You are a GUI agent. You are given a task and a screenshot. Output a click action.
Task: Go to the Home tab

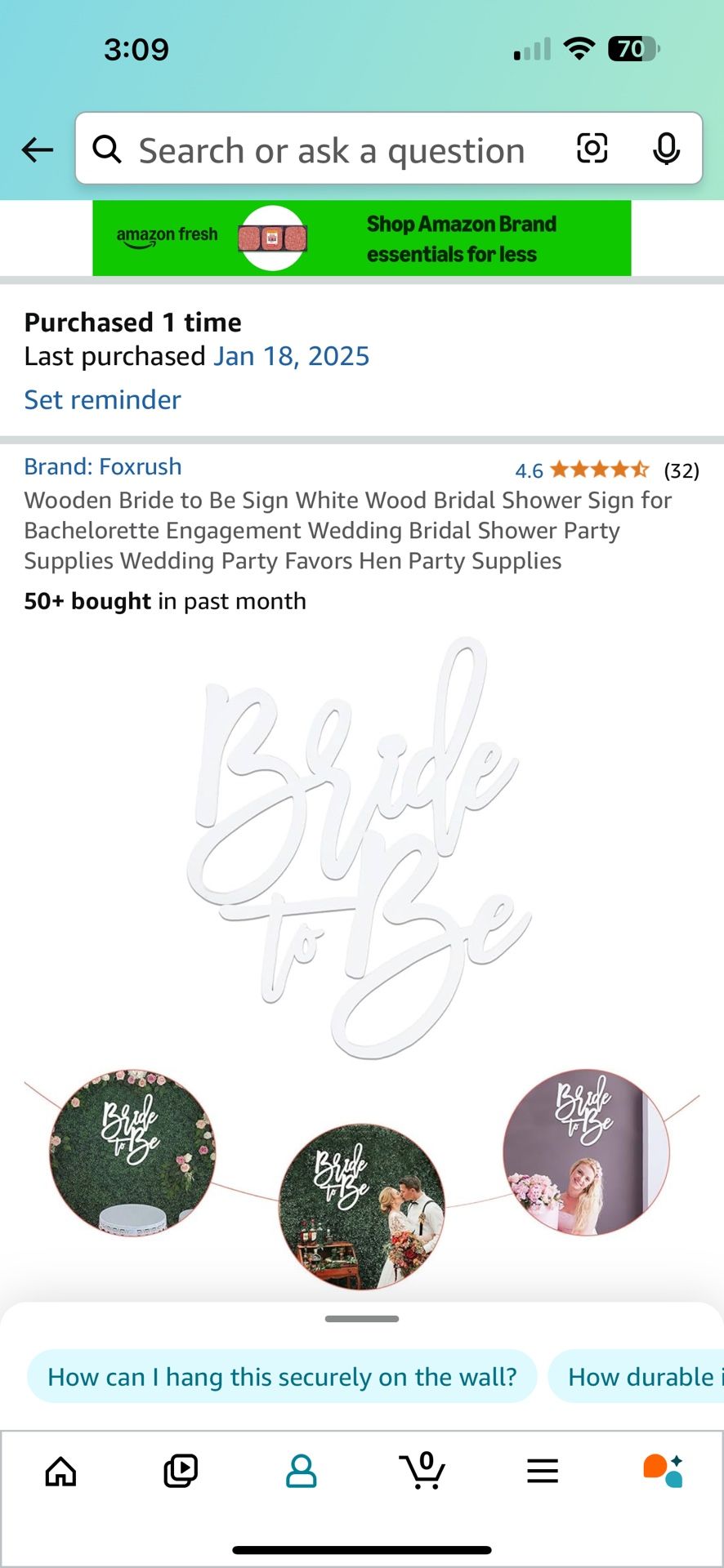pyautogui.click(x=60, y=1471)
